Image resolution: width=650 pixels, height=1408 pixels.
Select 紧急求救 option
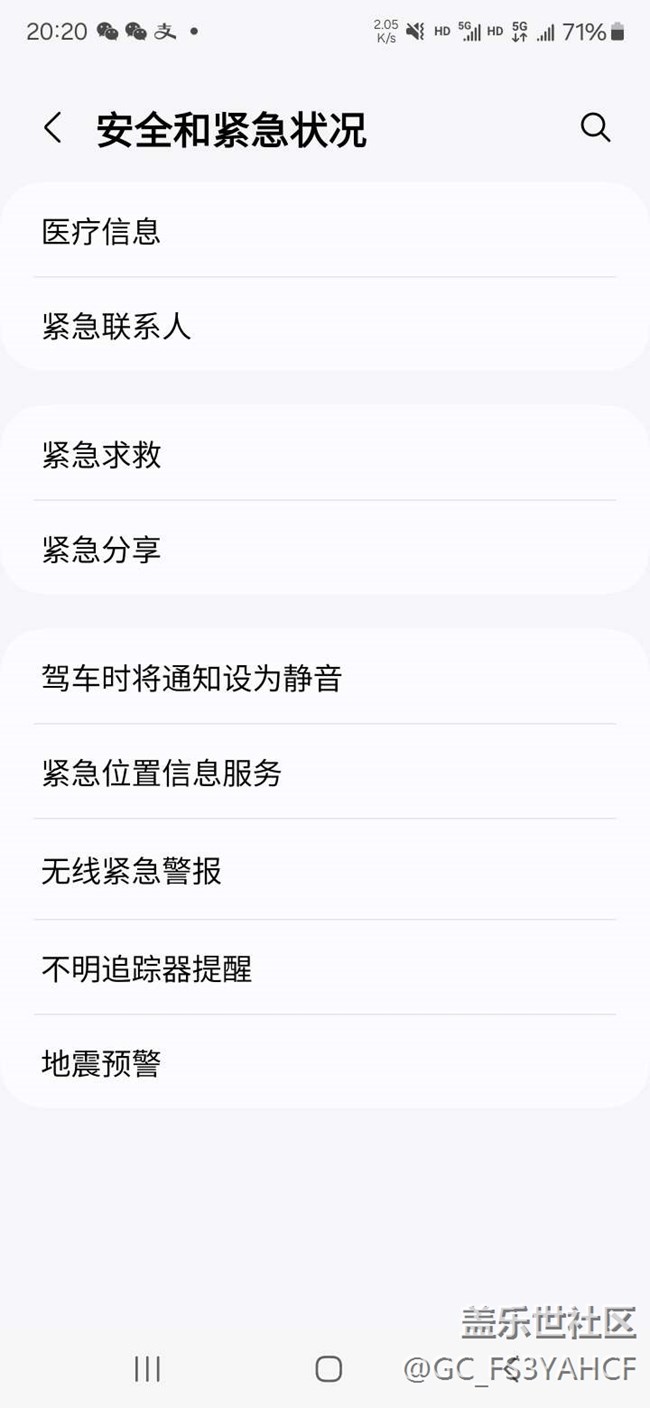pos(324,455)
